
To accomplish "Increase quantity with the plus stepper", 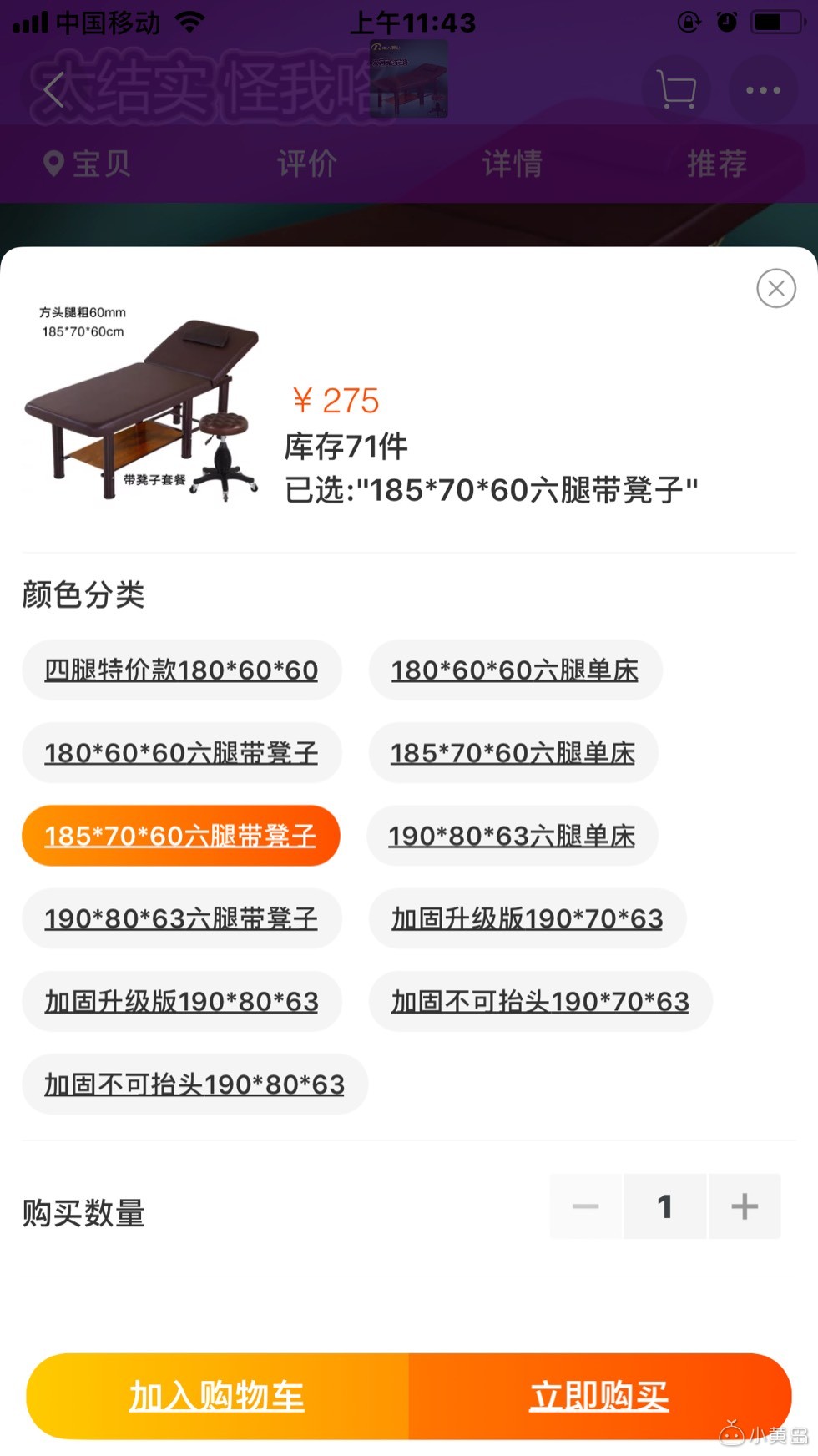I will point(744,1206).
